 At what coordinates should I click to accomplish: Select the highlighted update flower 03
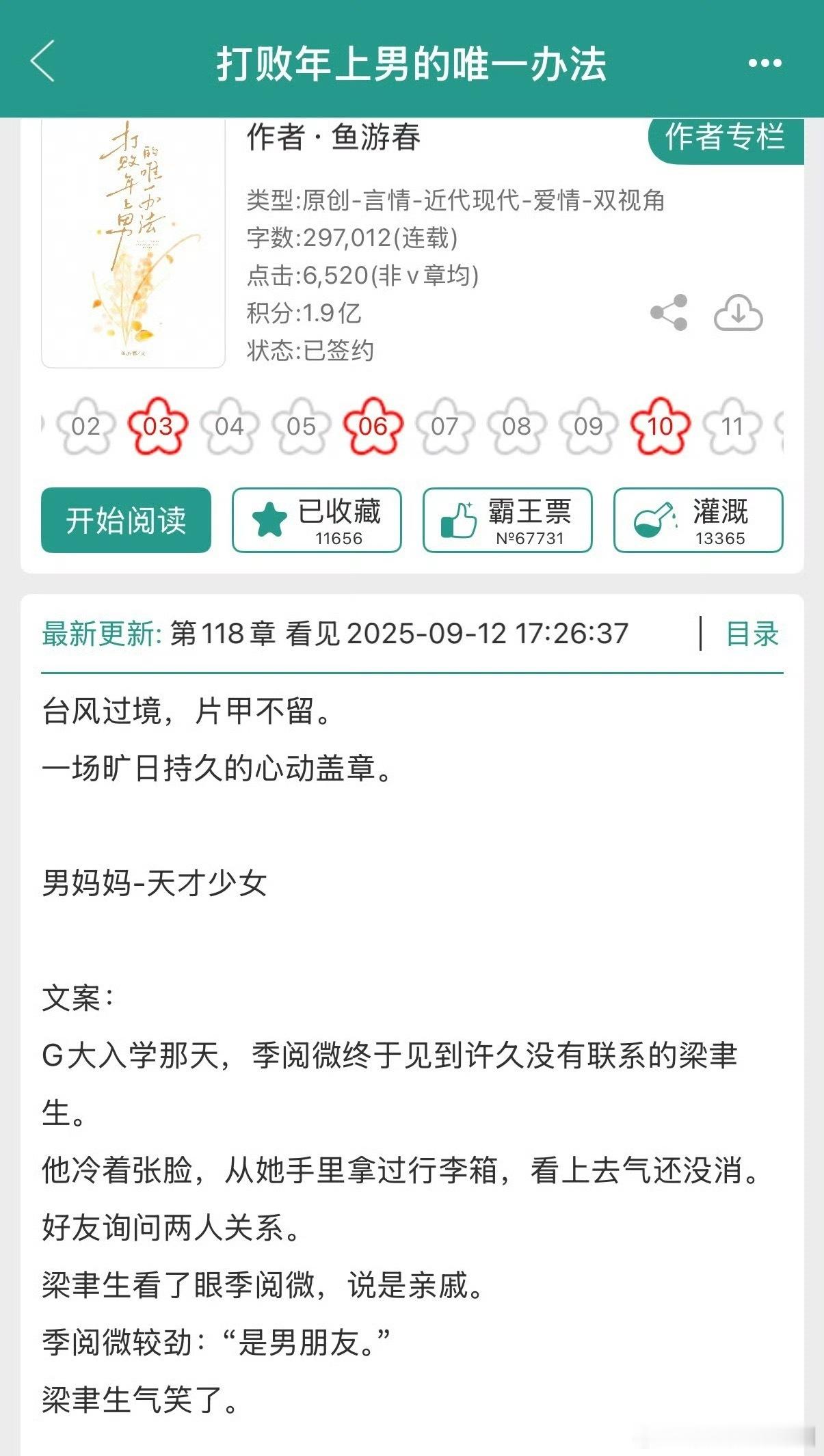coord(158,426)
